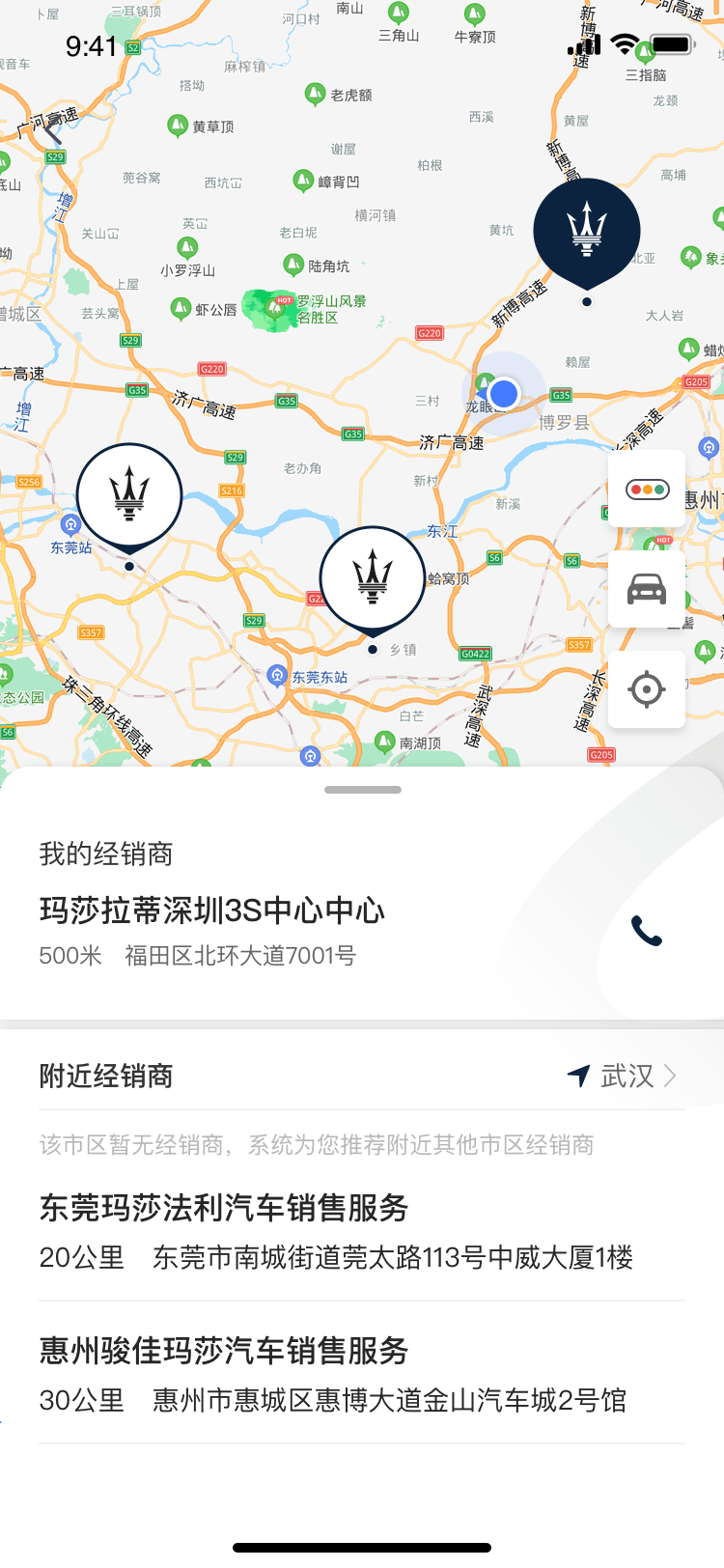Select the dealer pin near 乡镇

point(373,579)
